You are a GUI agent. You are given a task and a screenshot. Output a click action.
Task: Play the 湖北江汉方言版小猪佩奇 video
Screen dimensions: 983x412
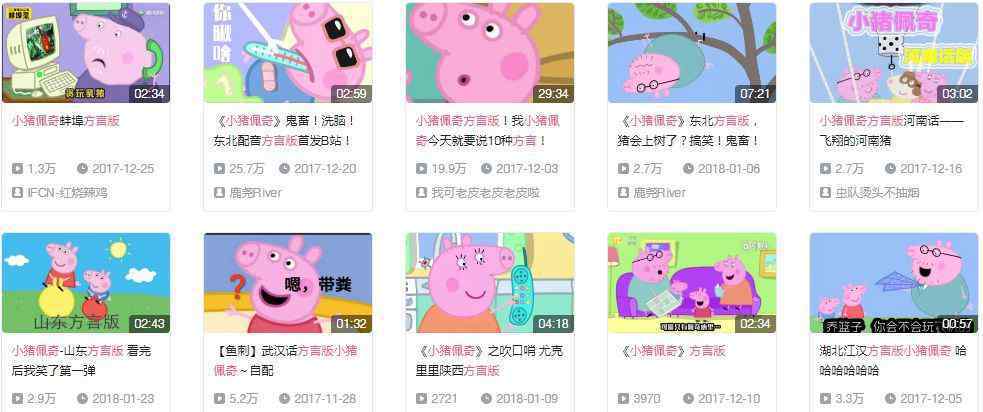[893, 283]
